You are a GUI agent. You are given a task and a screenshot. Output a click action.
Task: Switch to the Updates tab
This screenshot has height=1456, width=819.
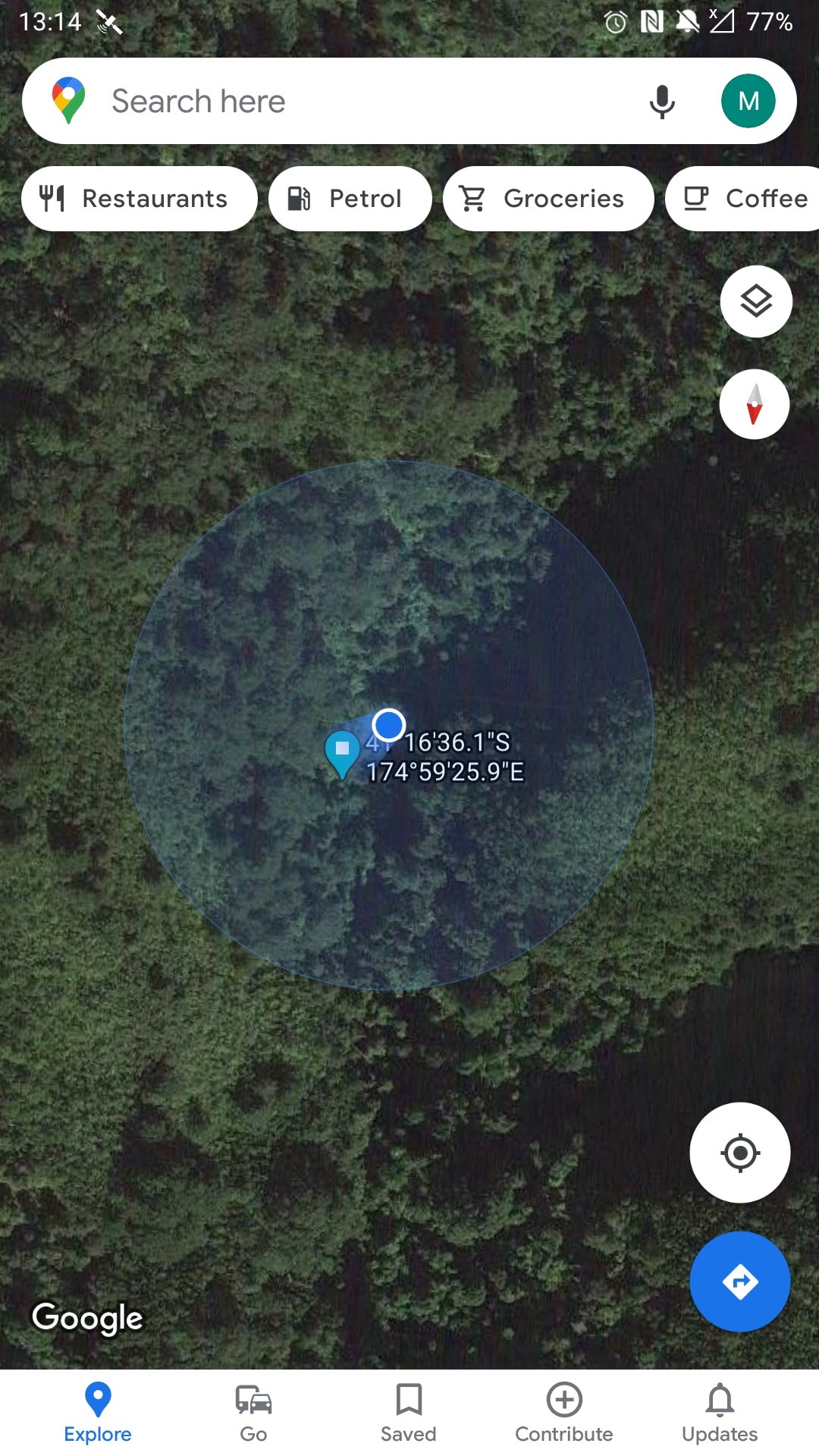pyautogui.click(x=720, y=1413)
